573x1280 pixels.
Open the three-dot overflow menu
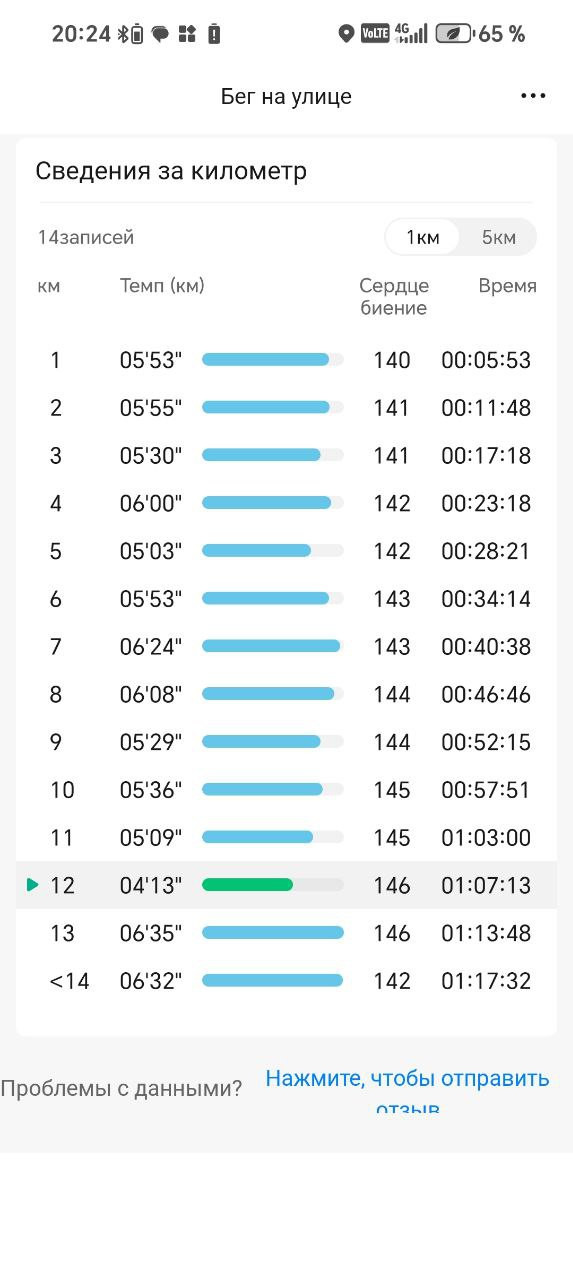(533, 96)
